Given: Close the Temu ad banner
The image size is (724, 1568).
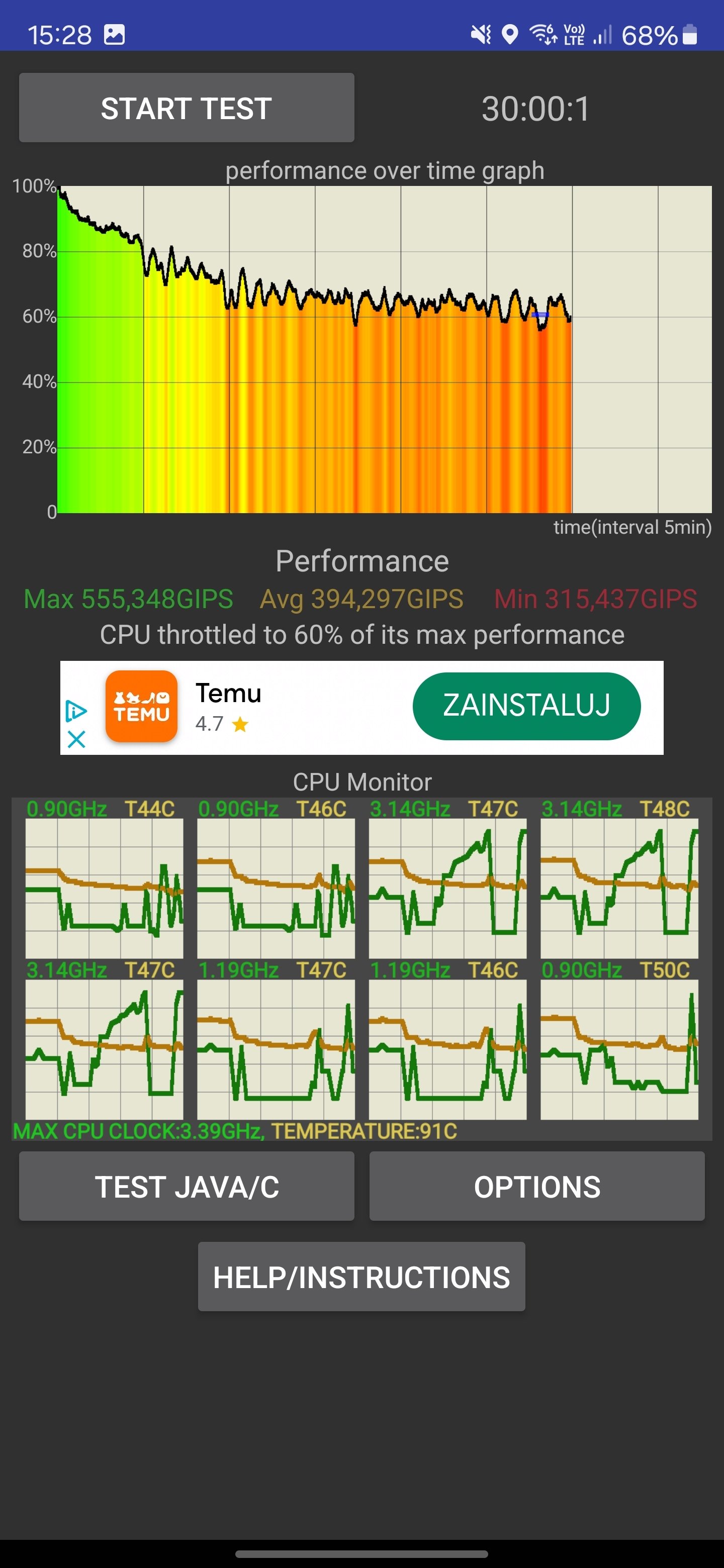Looking at the screenshot, I should point(76,740).
